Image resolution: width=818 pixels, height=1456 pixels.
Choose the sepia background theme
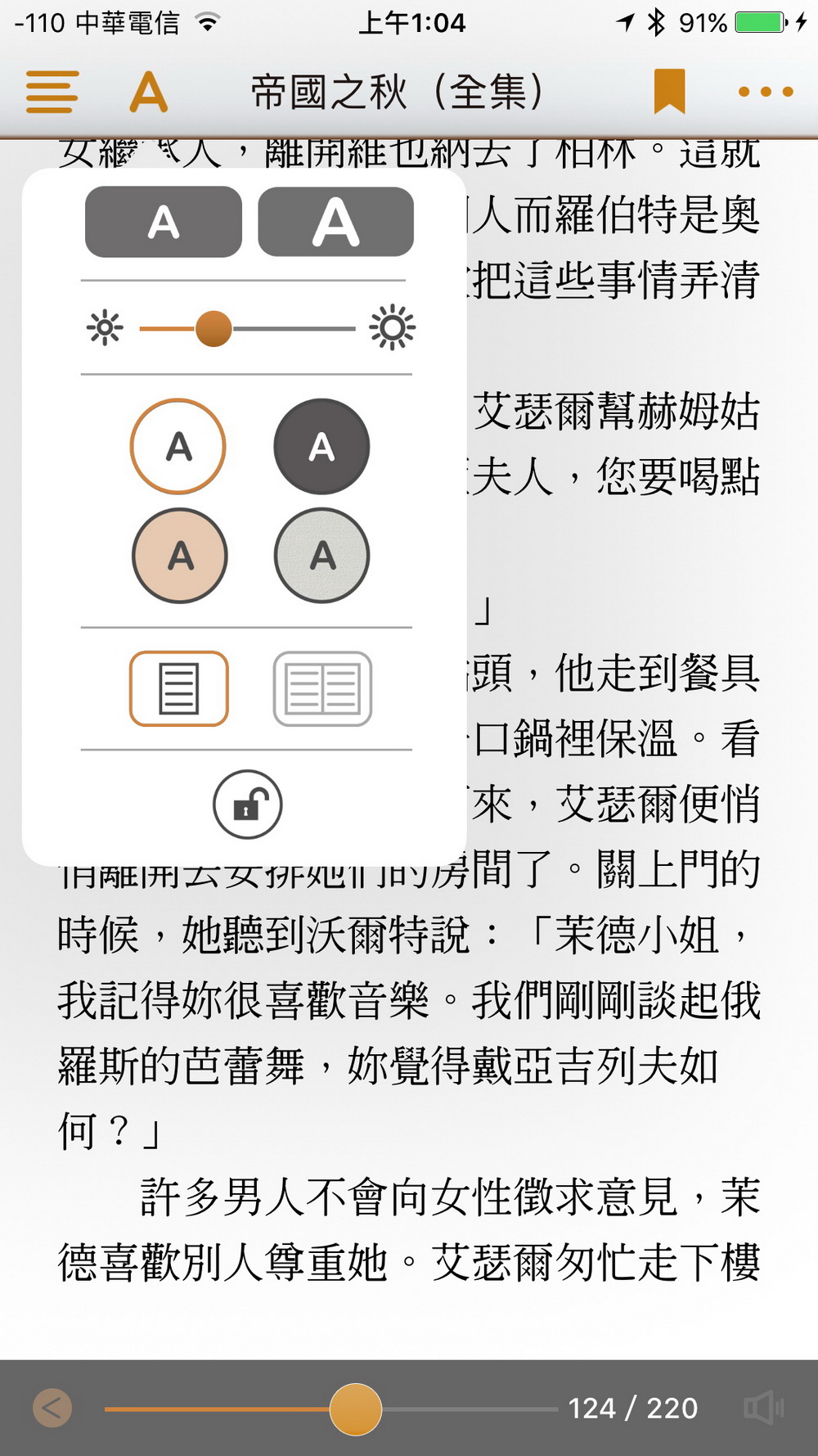coord(180,556)
